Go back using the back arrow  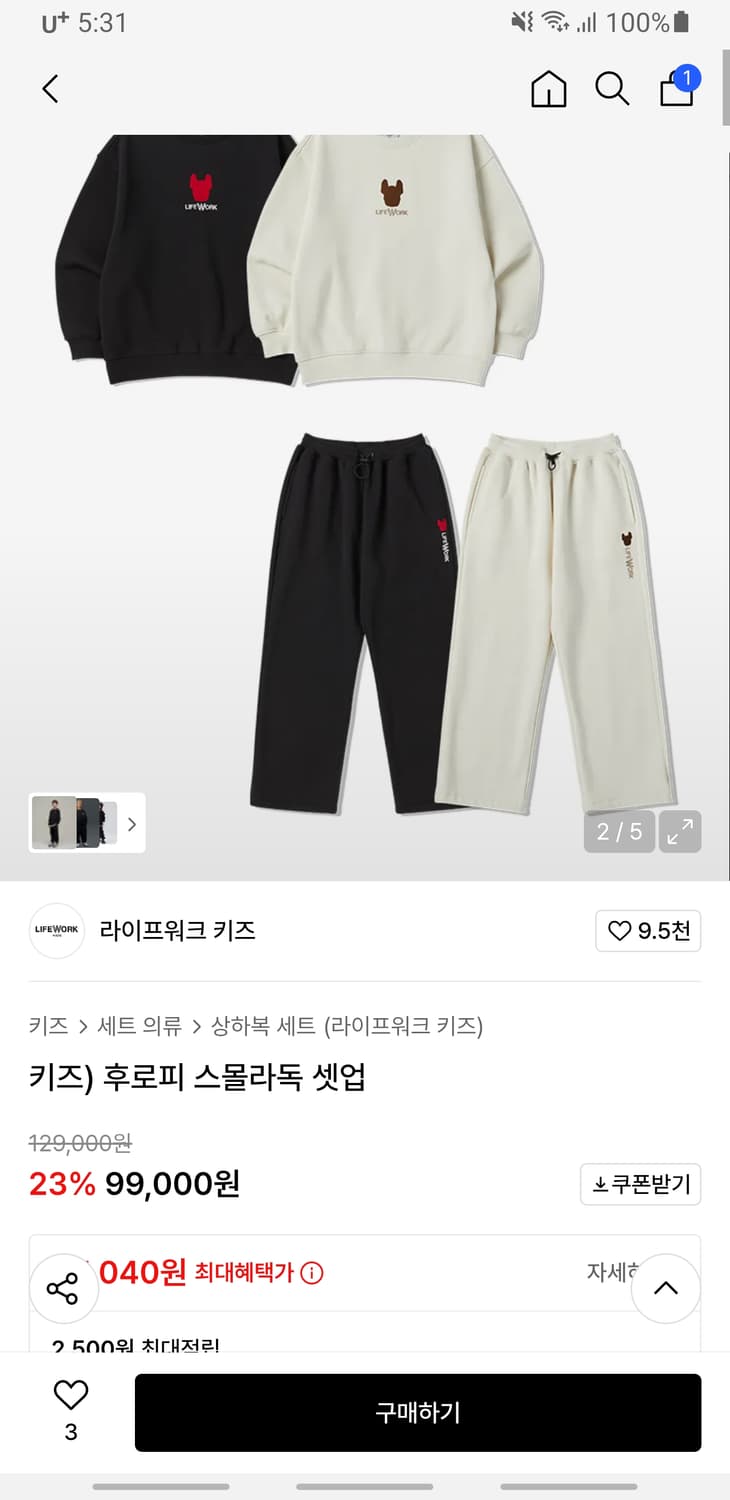click(x=50, y=89)
